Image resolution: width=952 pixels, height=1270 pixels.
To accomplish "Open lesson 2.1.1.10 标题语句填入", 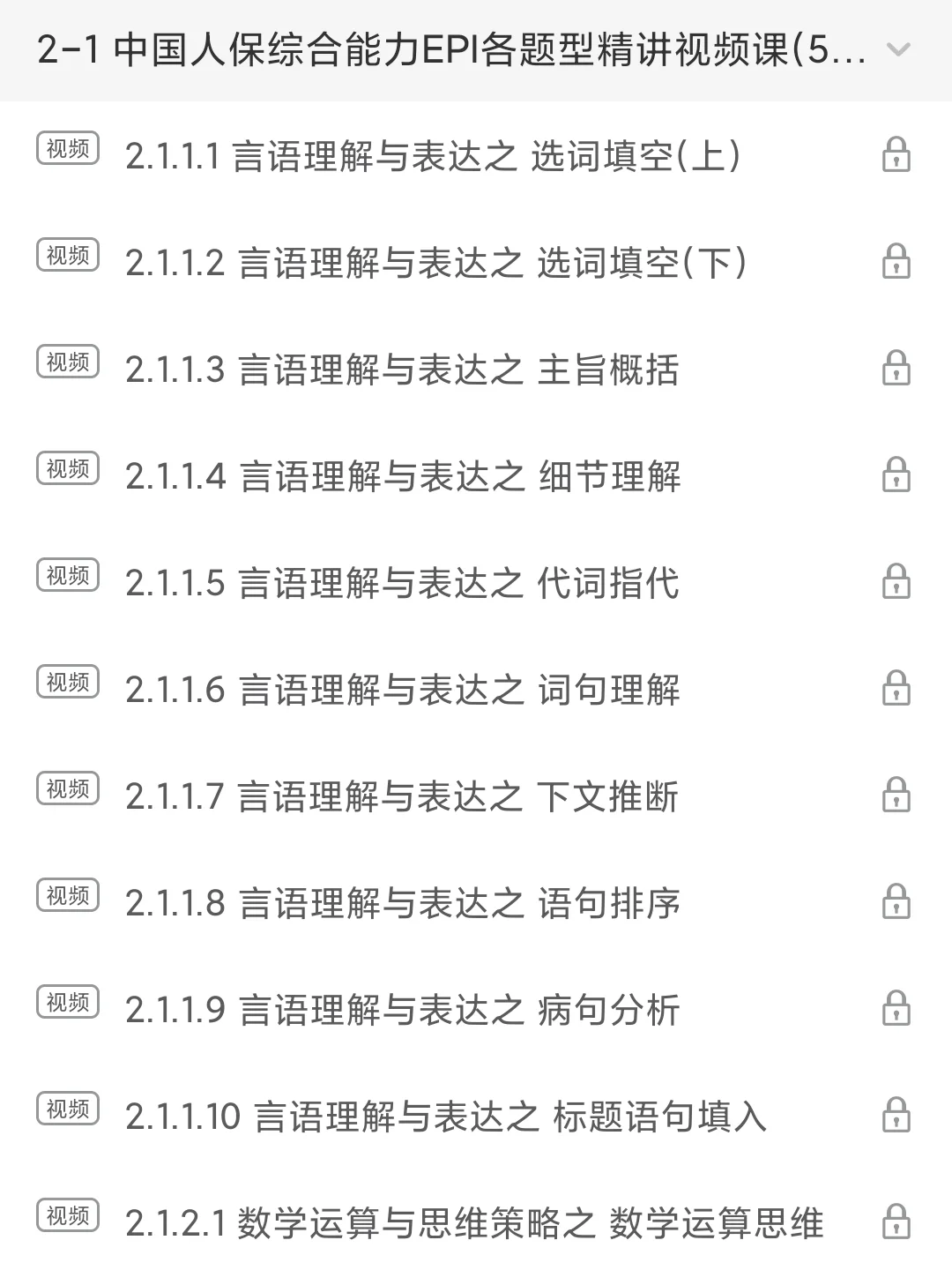I will [445, 1117].
